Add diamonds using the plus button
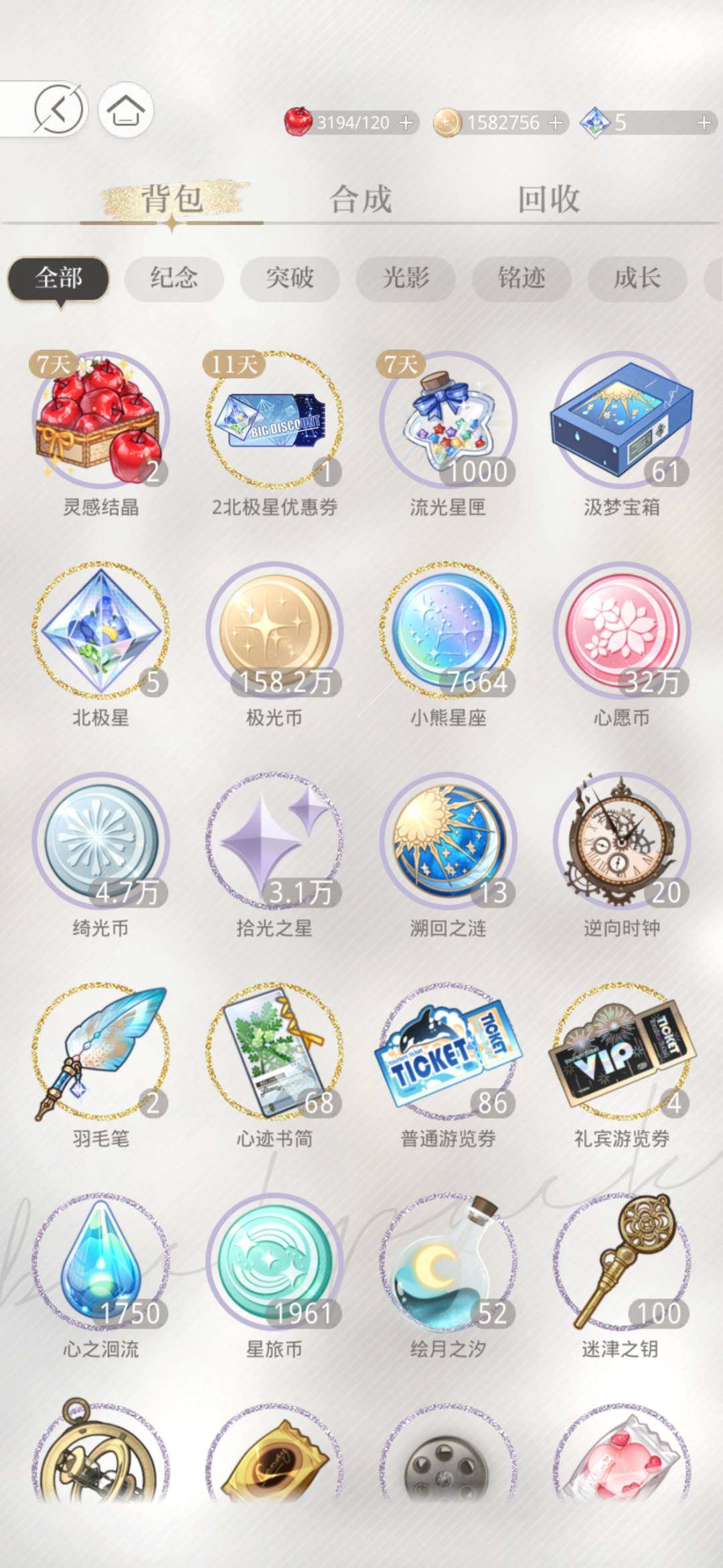The height and width of the screenshot is (1568, 723). (704, 123)
